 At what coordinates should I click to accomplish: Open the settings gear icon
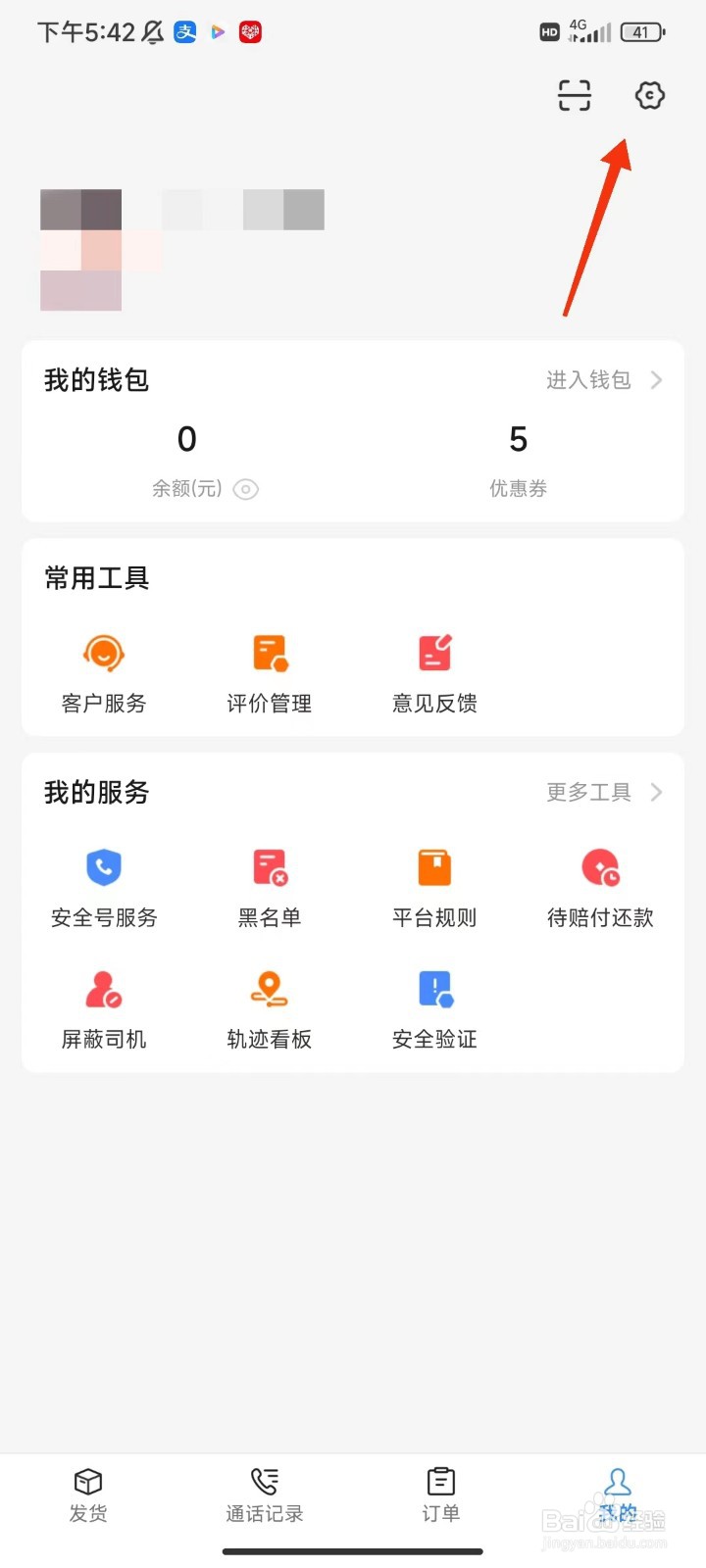(x=649, y=95)
